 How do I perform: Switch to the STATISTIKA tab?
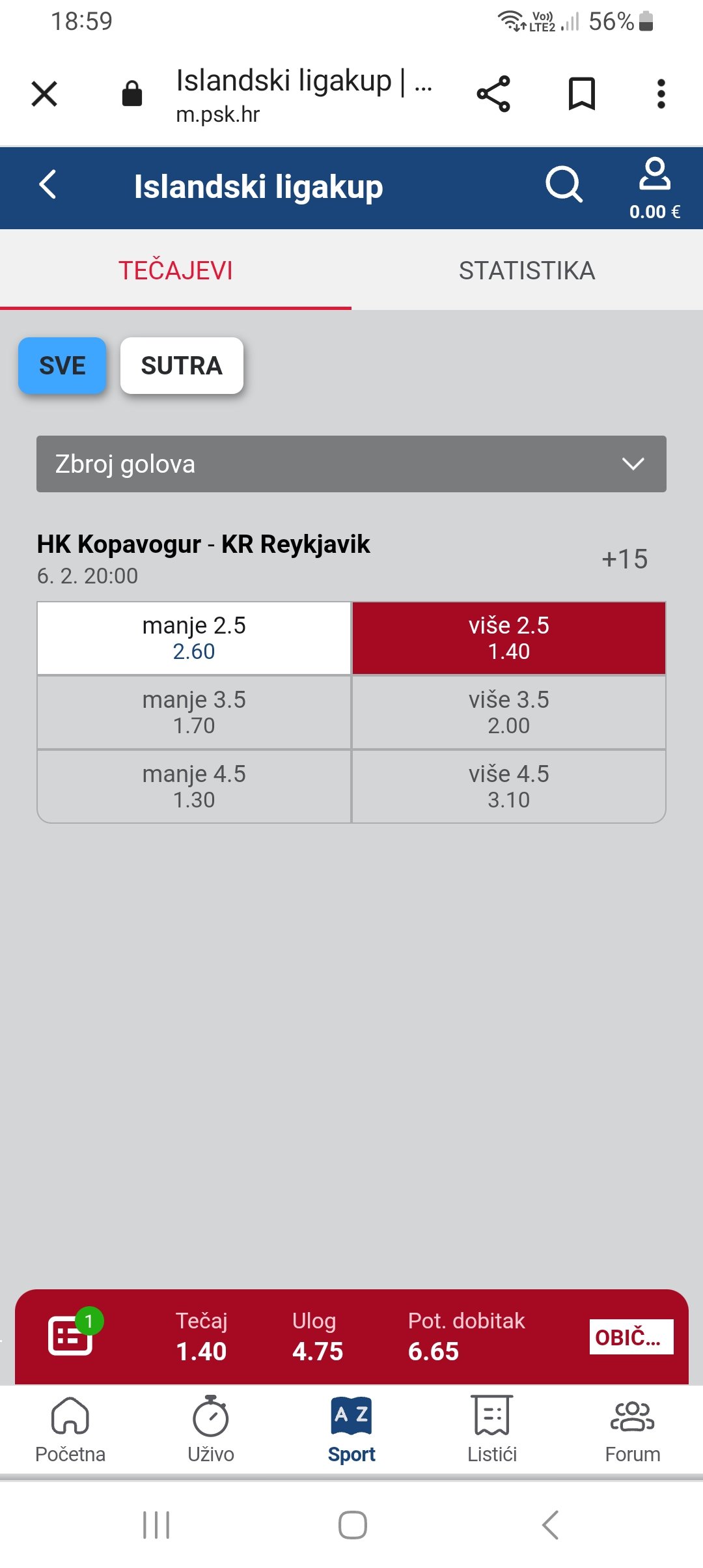click(x=527, y=270)
